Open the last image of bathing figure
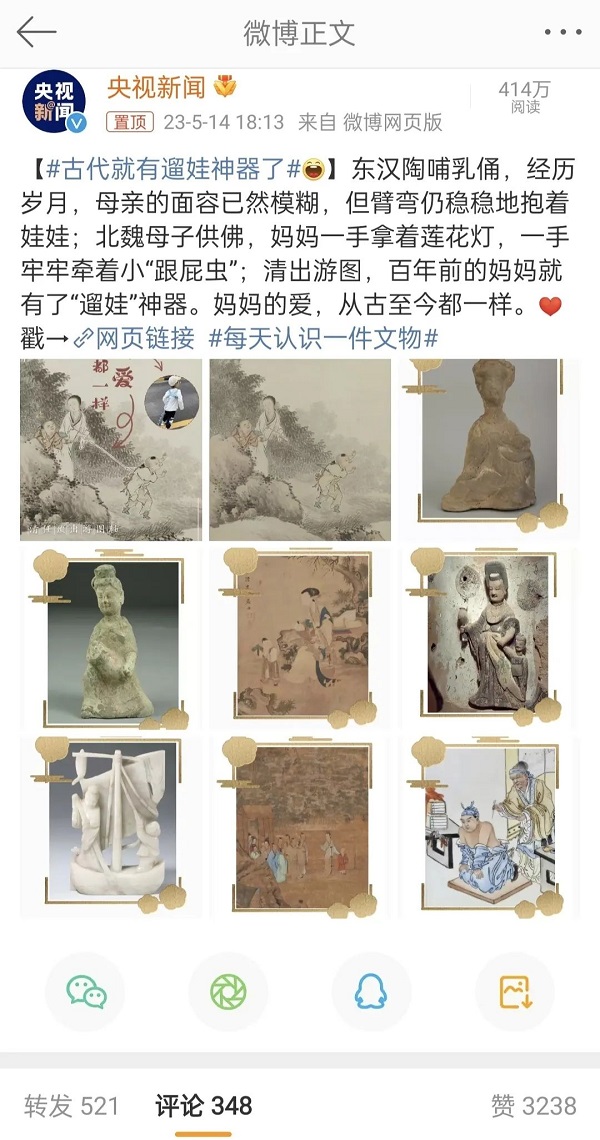The image size is (600, 1140). click(488, 826)
